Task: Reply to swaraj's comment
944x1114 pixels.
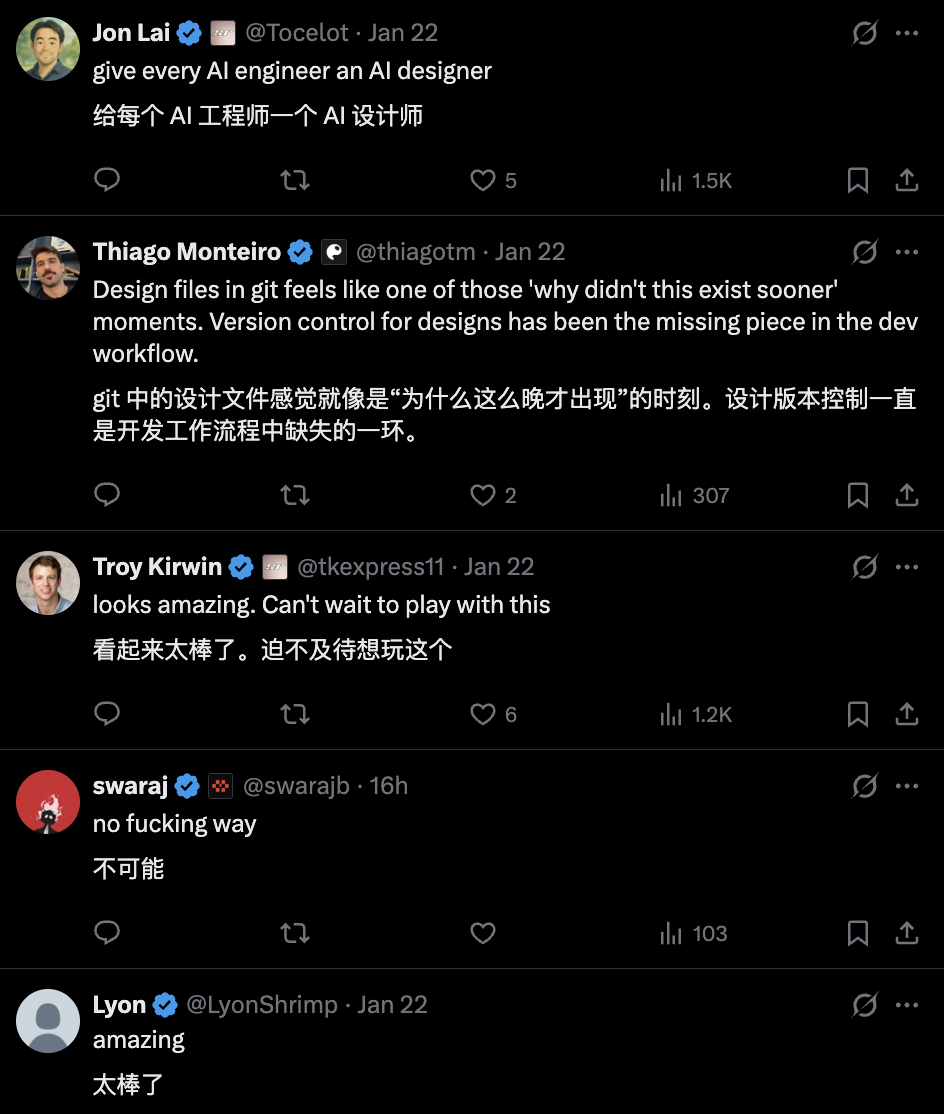Action: (x=107, y=933)
